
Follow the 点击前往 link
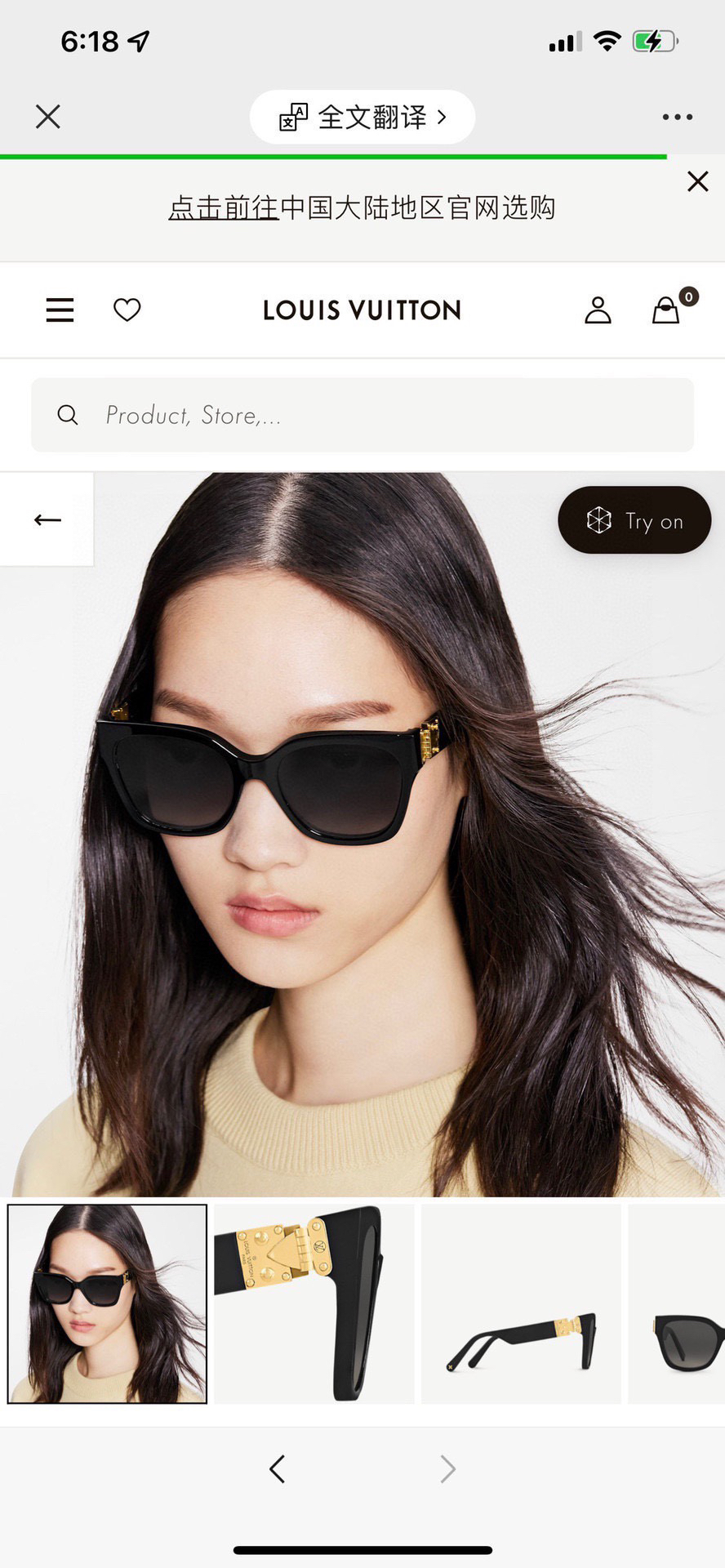(x=223, y=208)
